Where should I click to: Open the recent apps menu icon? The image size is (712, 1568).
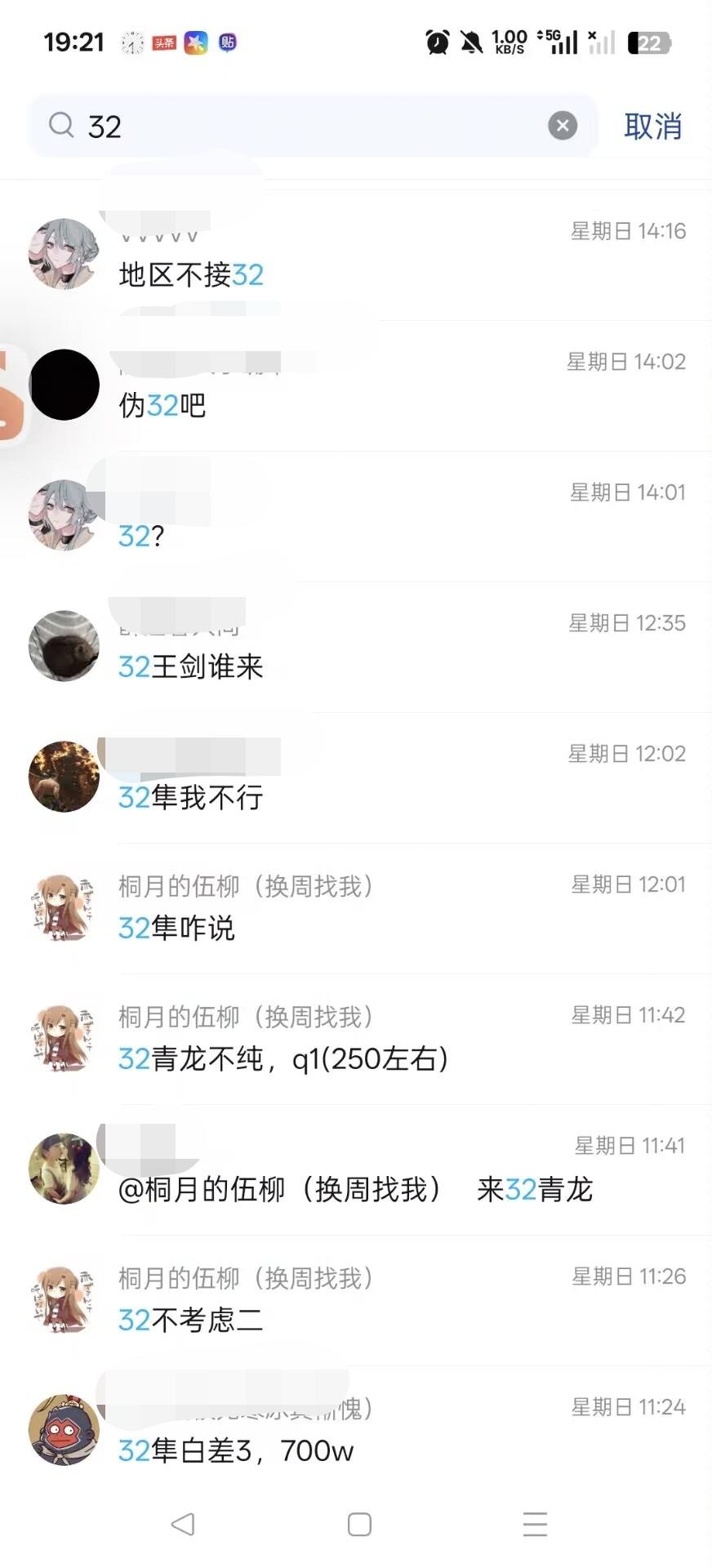pos(535,1524)
